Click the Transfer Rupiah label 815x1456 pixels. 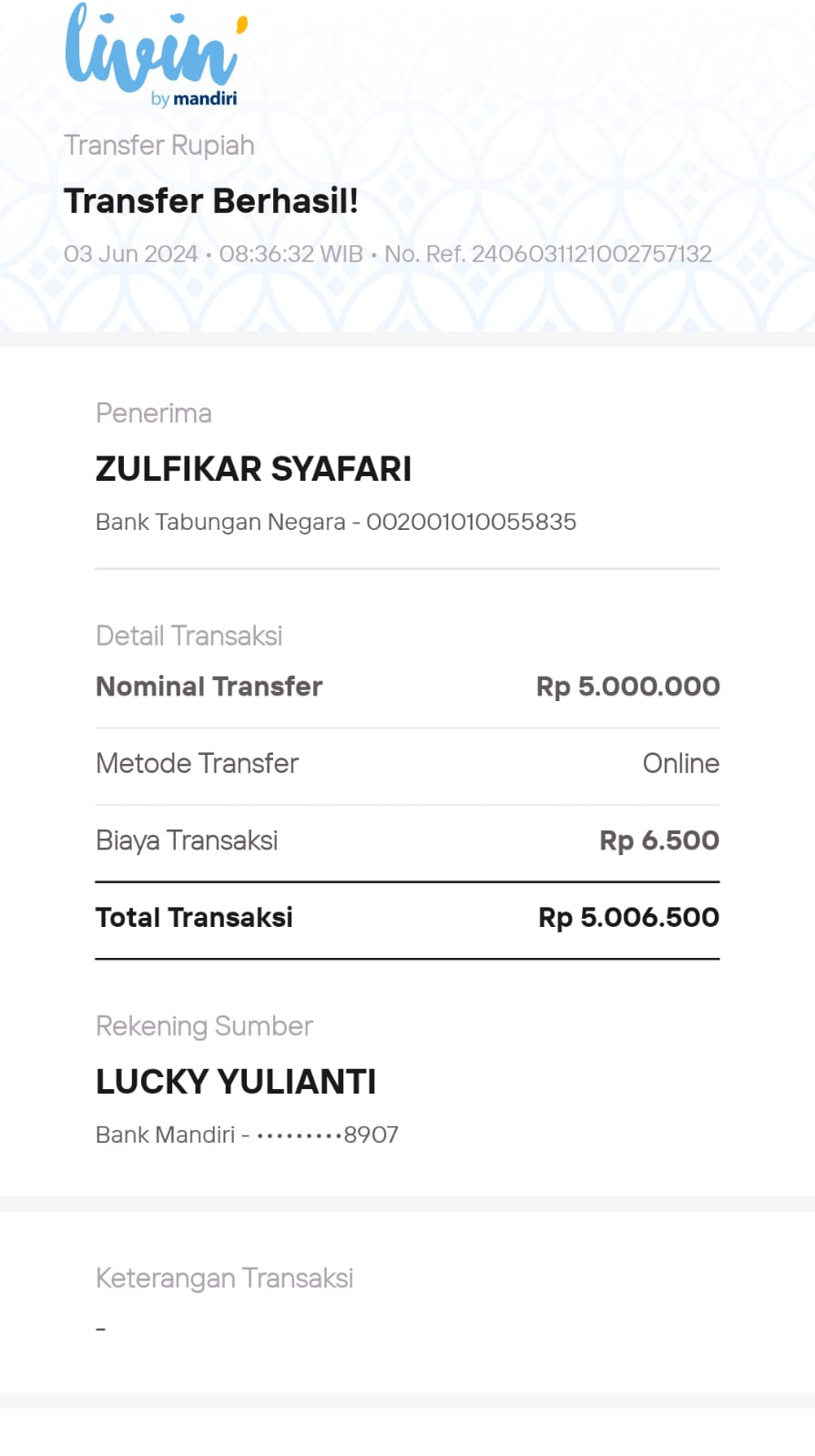159,145
